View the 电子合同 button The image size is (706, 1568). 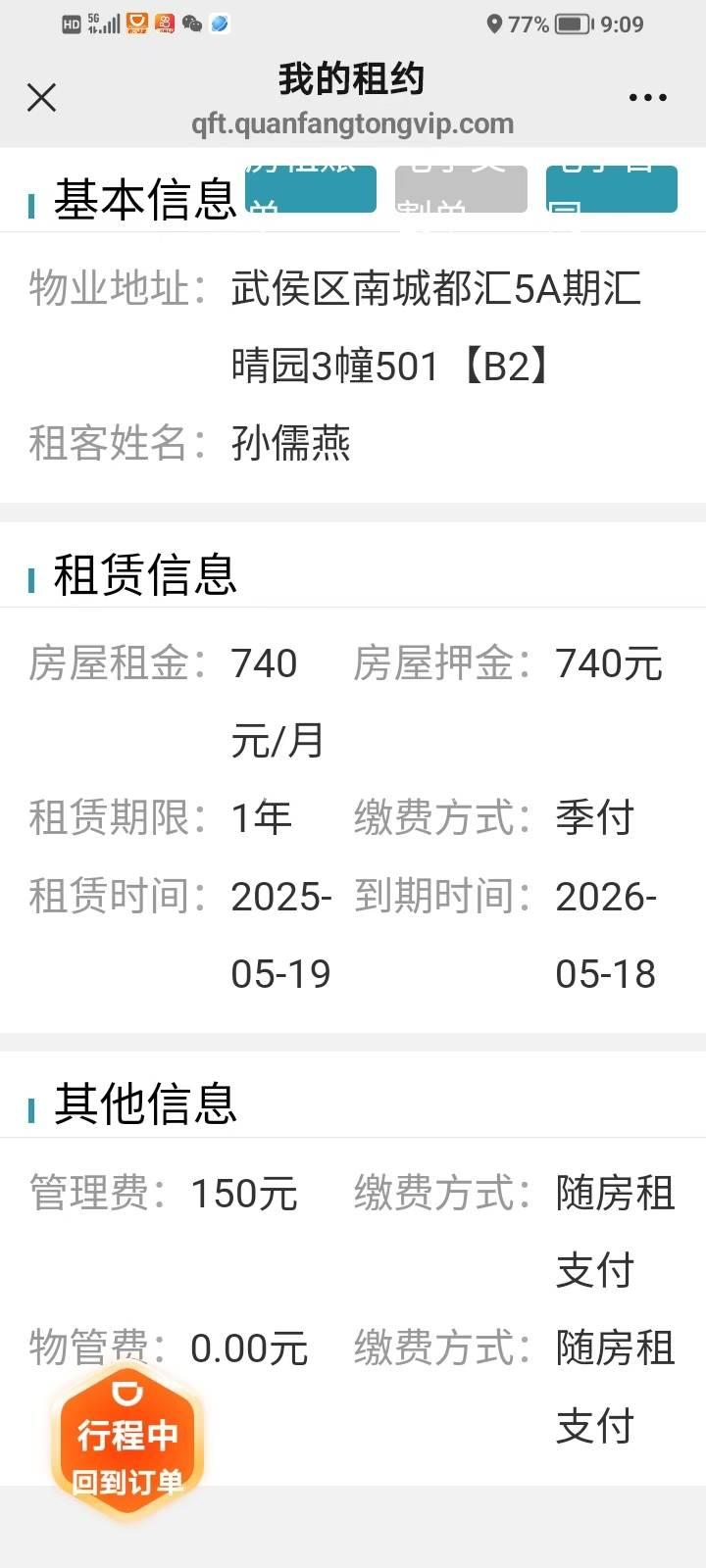(x=612, y=188)
